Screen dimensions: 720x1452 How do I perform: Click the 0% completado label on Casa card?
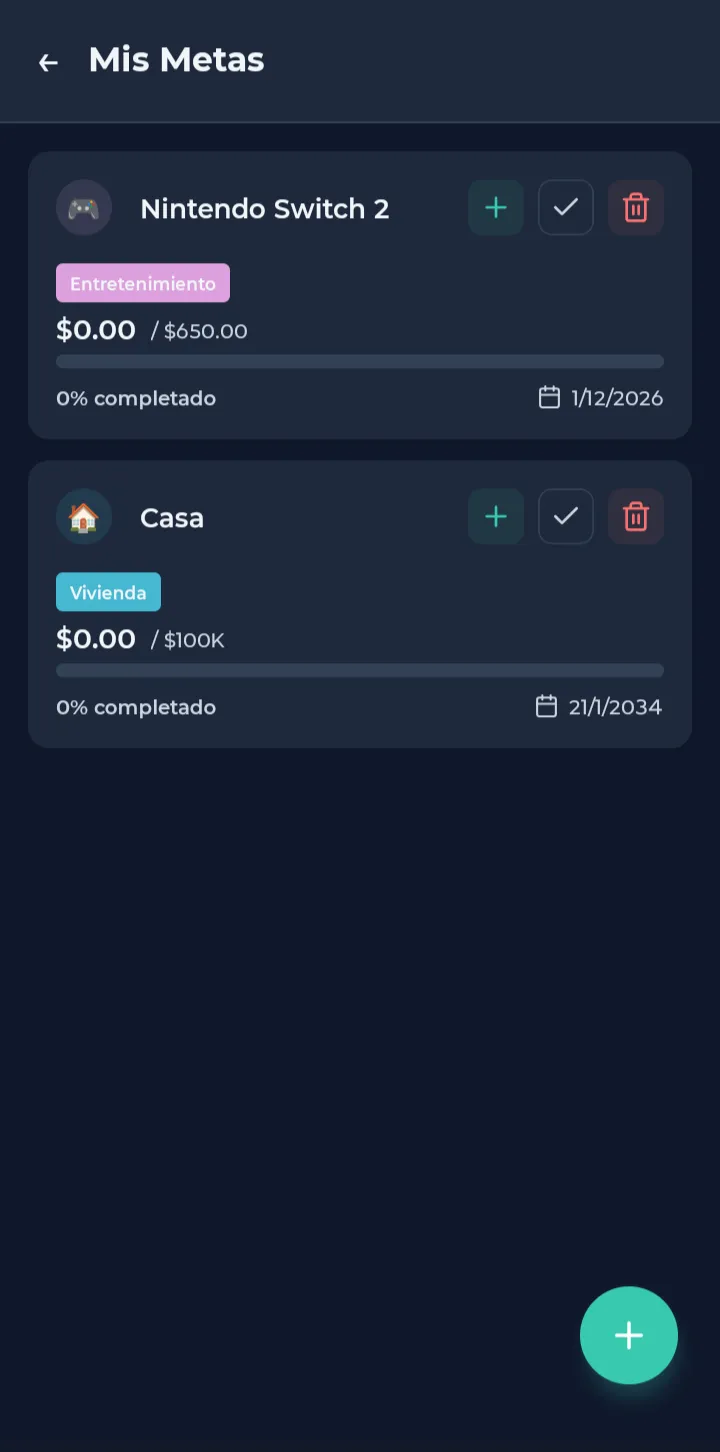pyautogui.click(x=136, y=706)
